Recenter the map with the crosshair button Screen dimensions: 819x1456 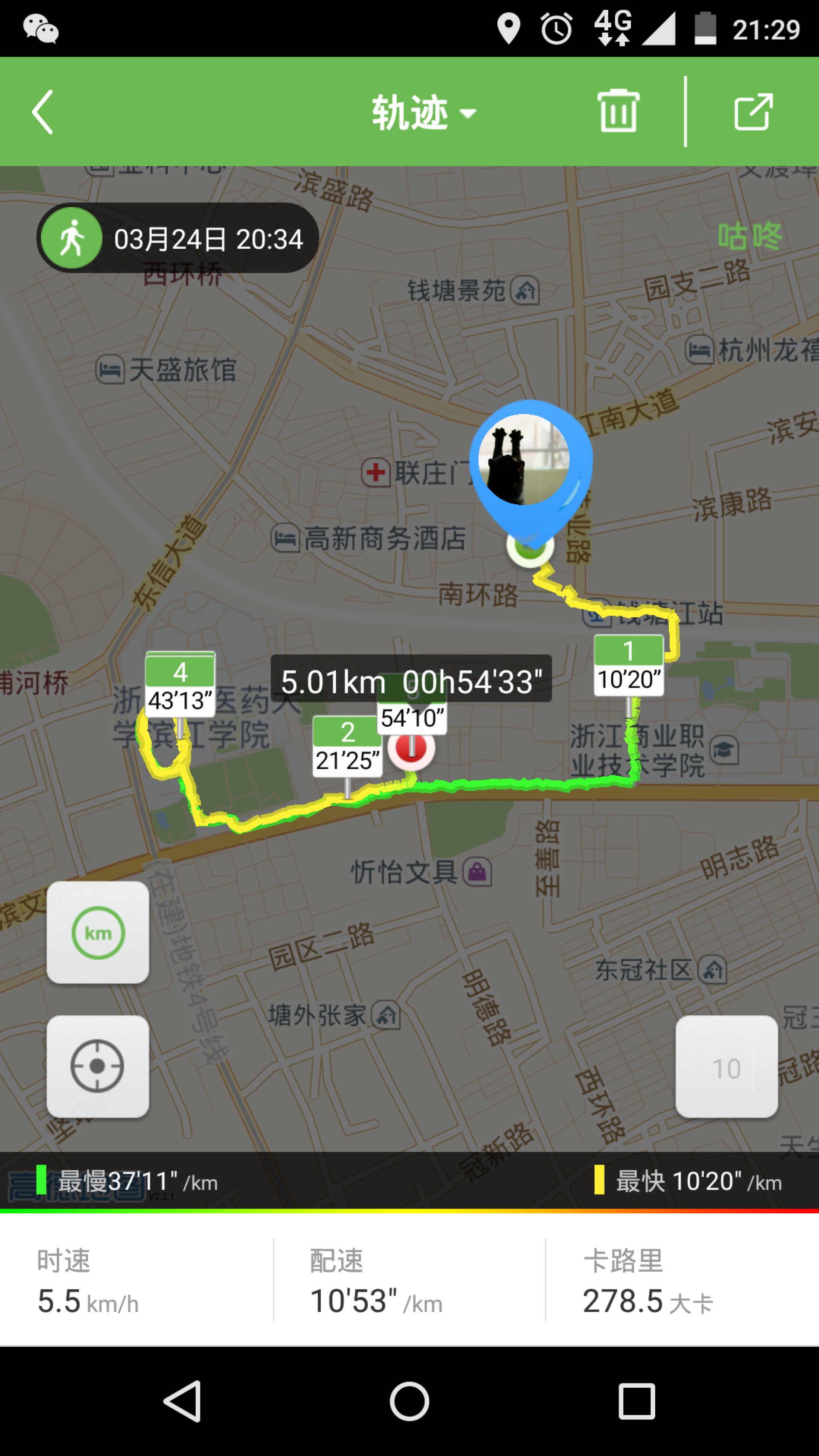point(98,1066)
